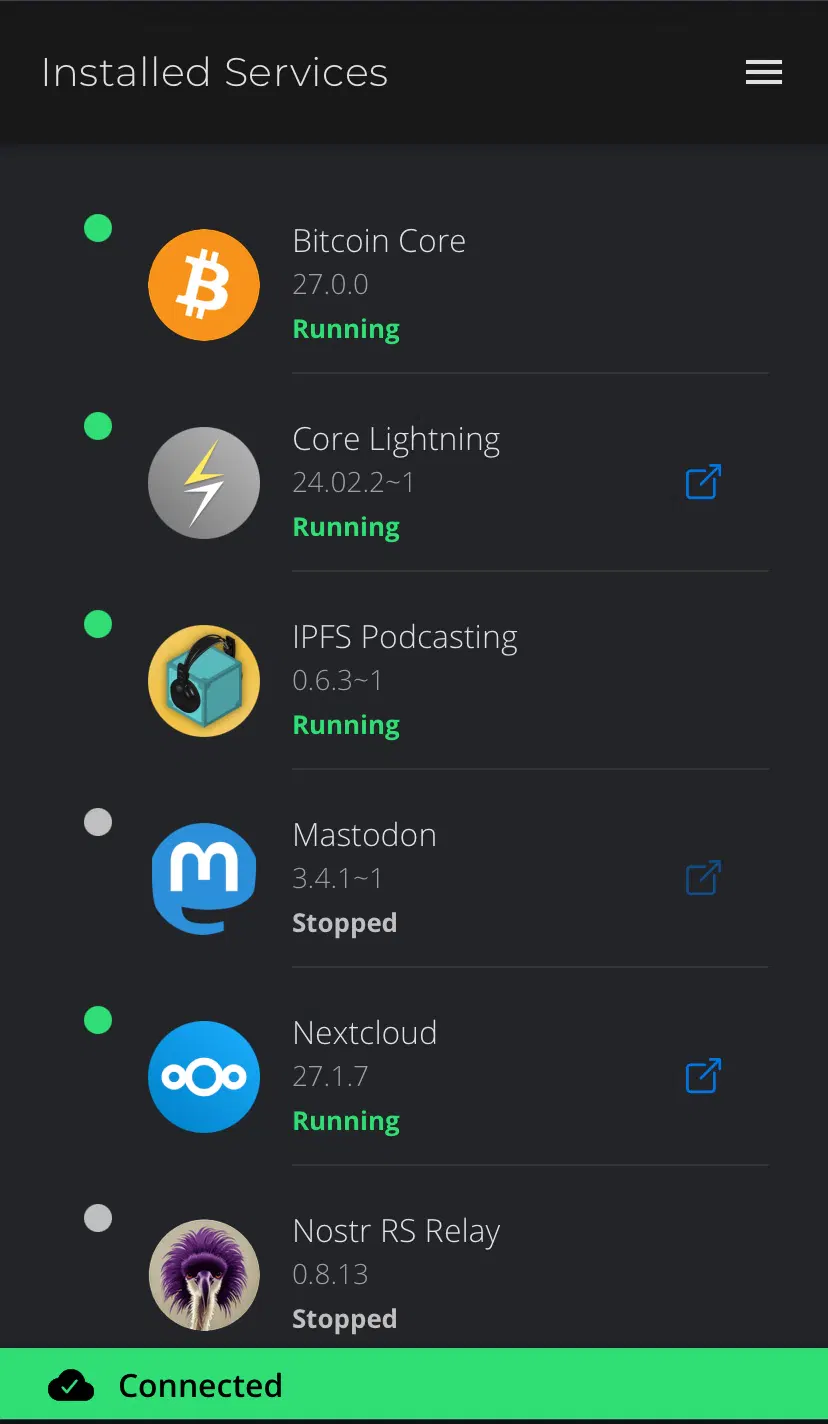
Task: Launch Mastodon's external interface
Action: coord(703,878)
